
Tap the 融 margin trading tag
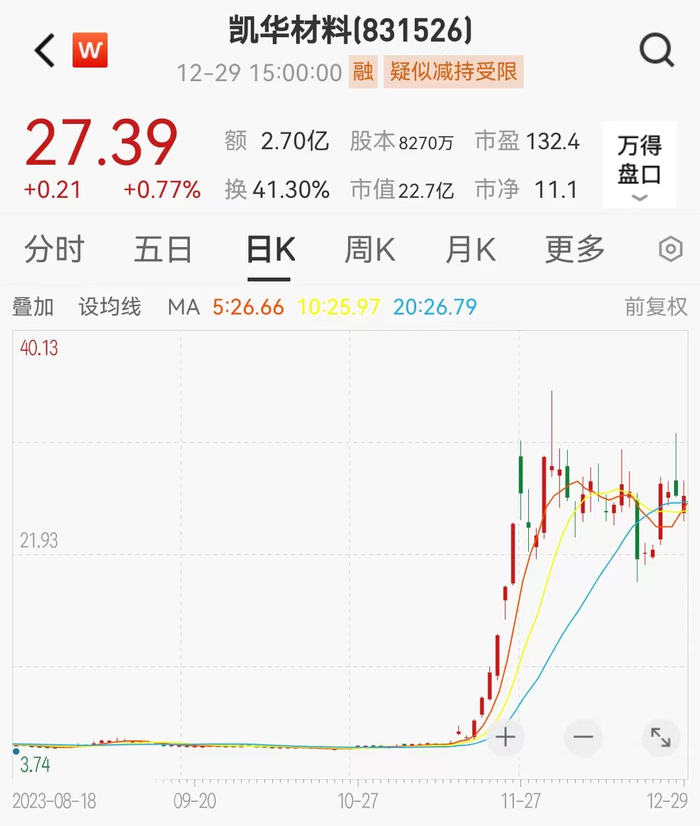point(363,72)
